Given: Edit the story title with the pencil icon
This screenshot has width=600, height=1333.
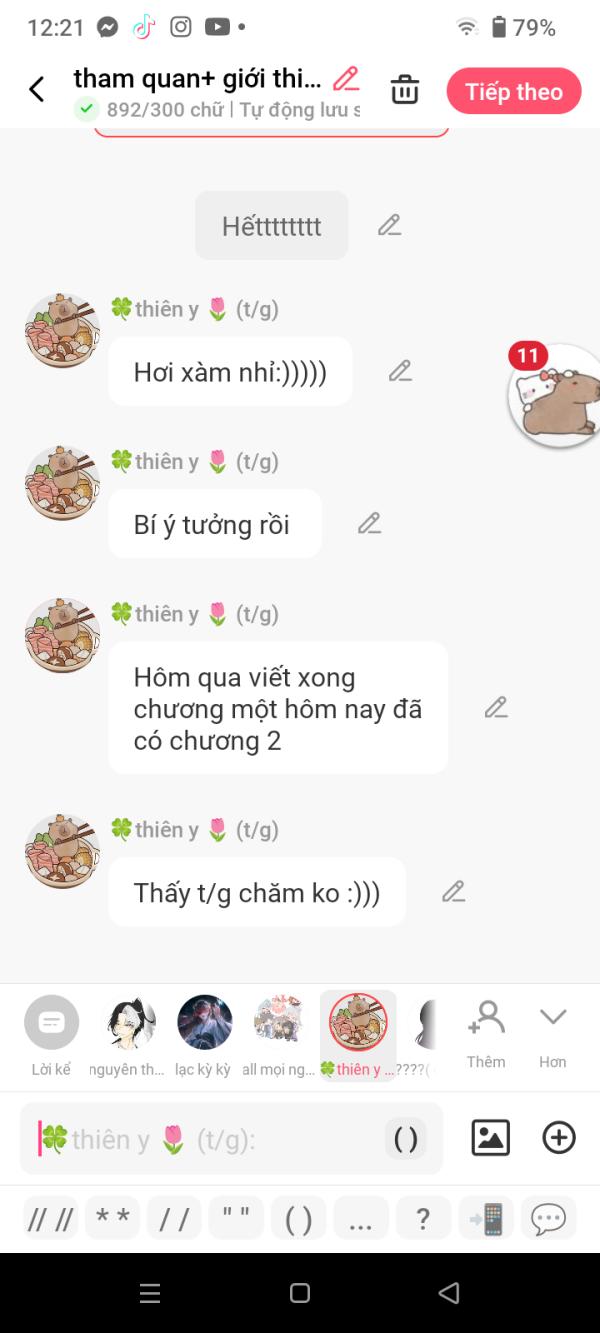Looking at the screenshot, I should tap(346, 78).
